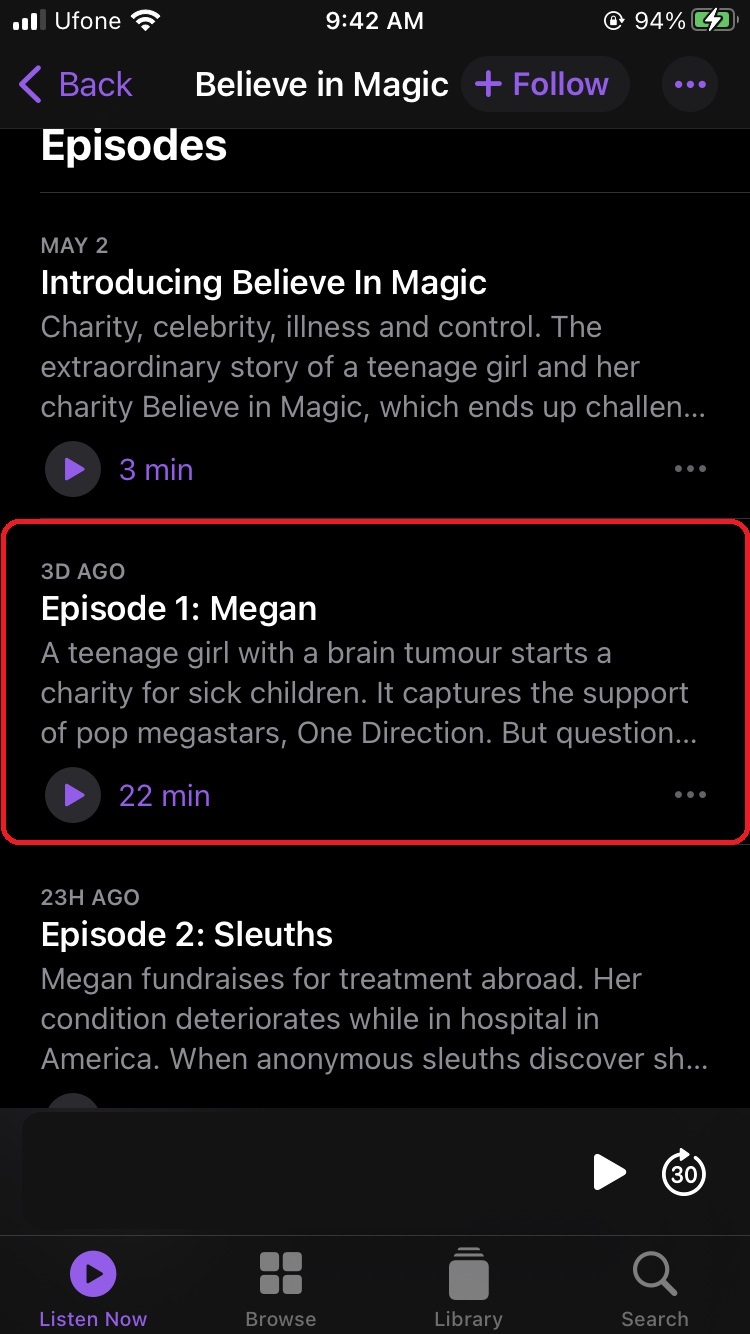The image size is (750, 1334).
Task: Open more options for Episode 1: Megan
Action: pyautogui.click(x=690, y=795)
